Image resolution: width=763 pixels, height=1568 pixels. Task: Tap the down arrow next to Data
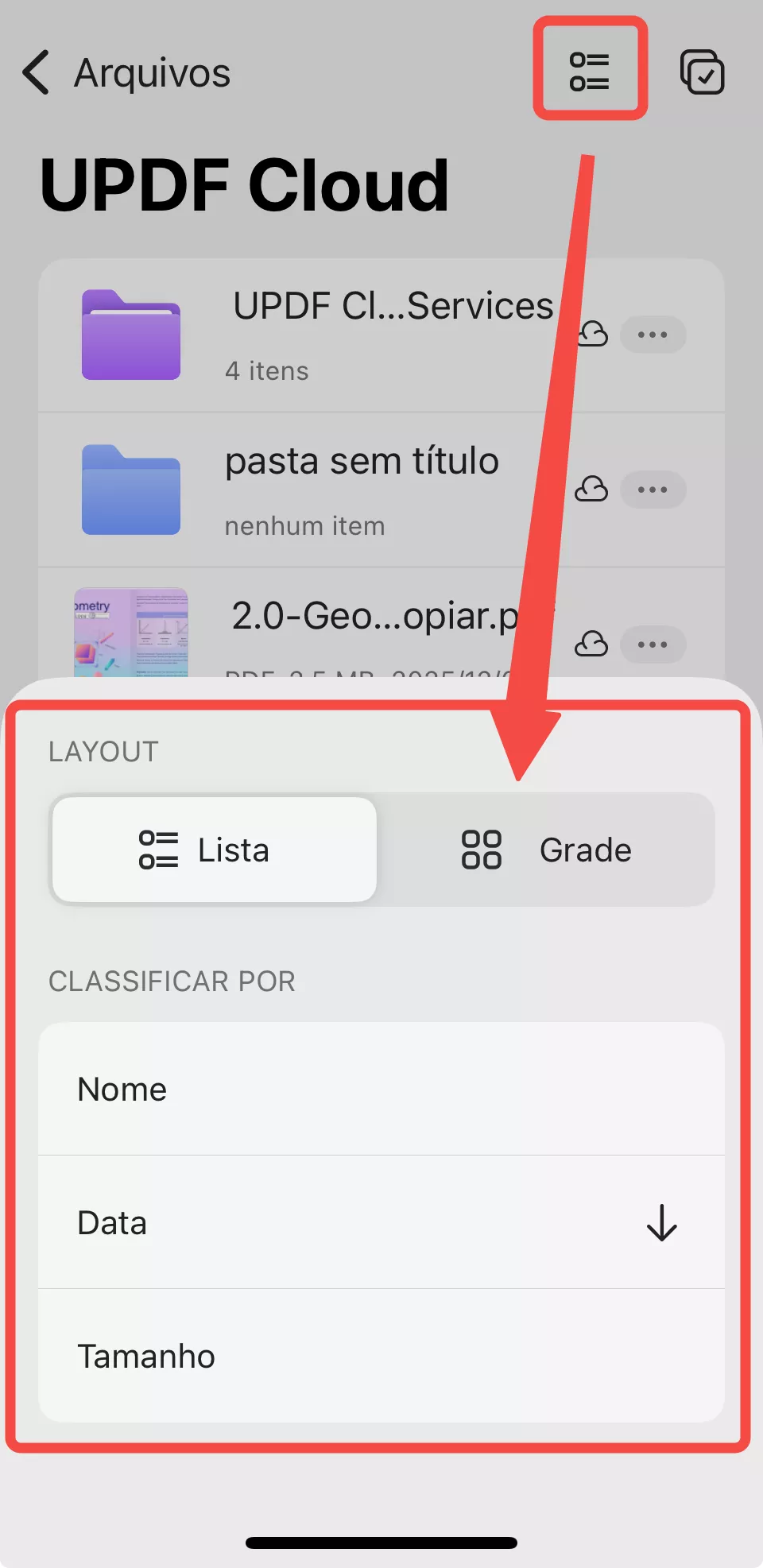[x=660, y=1222]
